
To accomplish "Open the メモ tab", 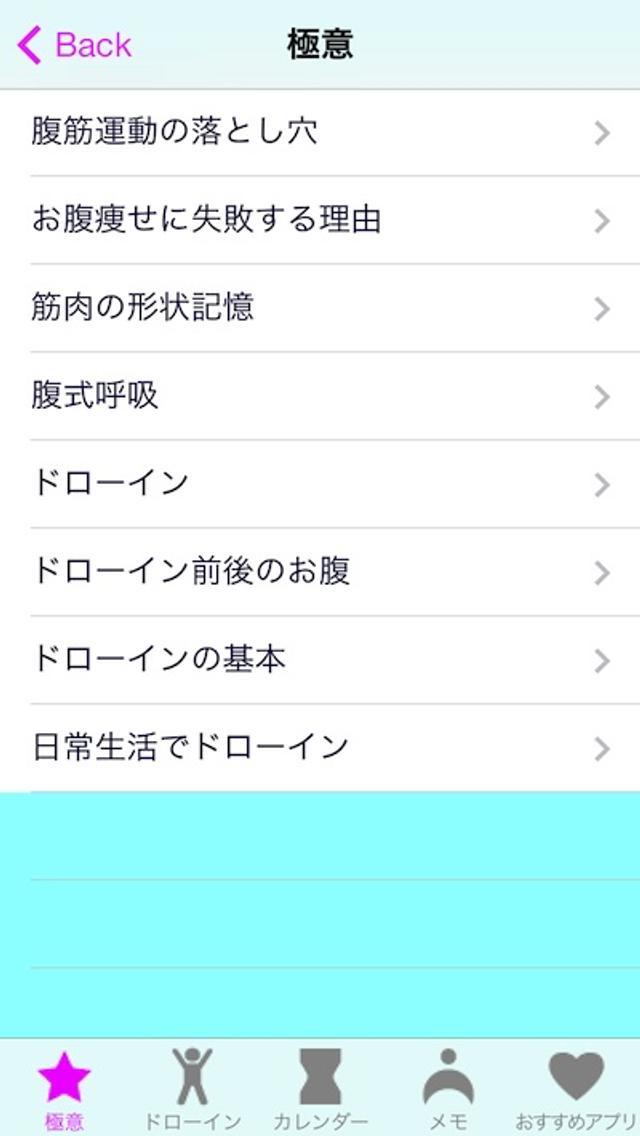I will click(x=448, y=1088).
